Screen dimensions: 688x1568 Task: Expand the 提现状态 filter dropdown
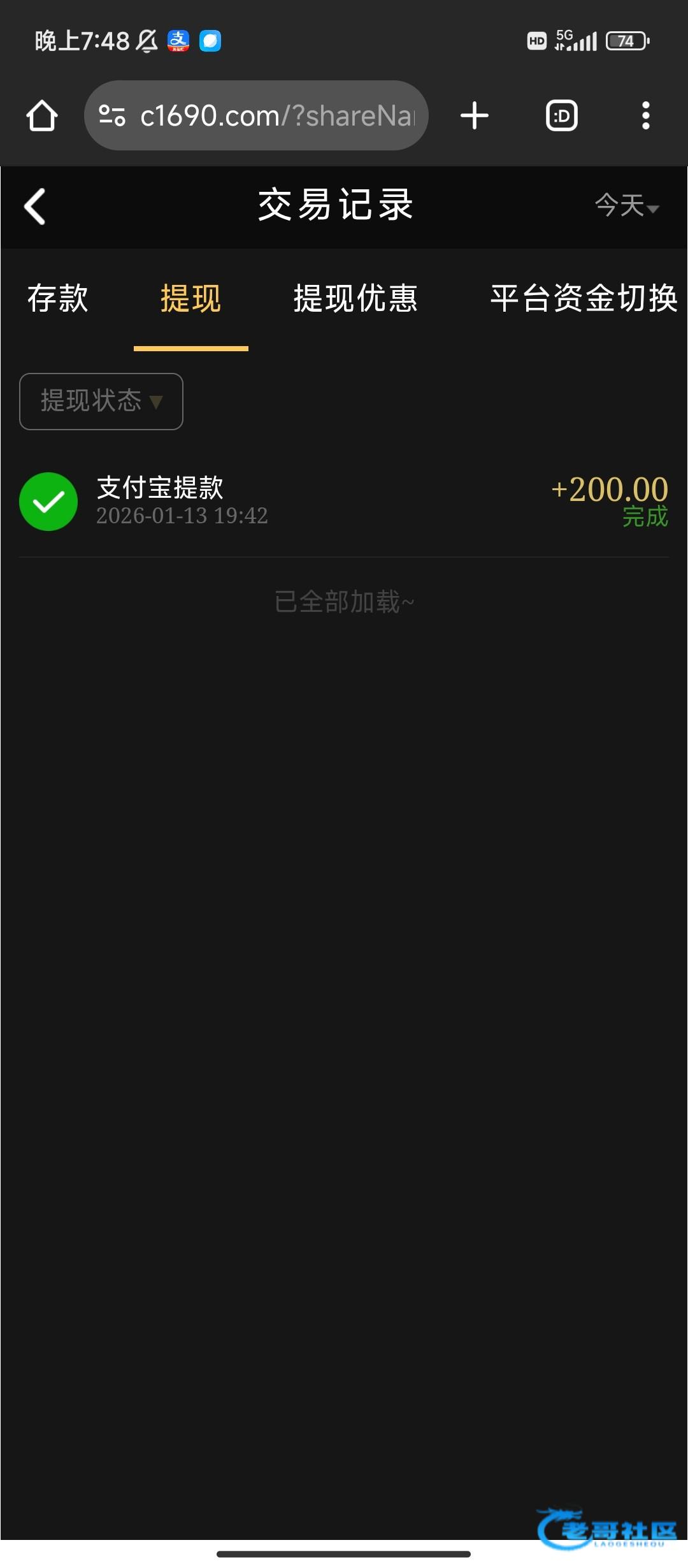coord(101,402)
